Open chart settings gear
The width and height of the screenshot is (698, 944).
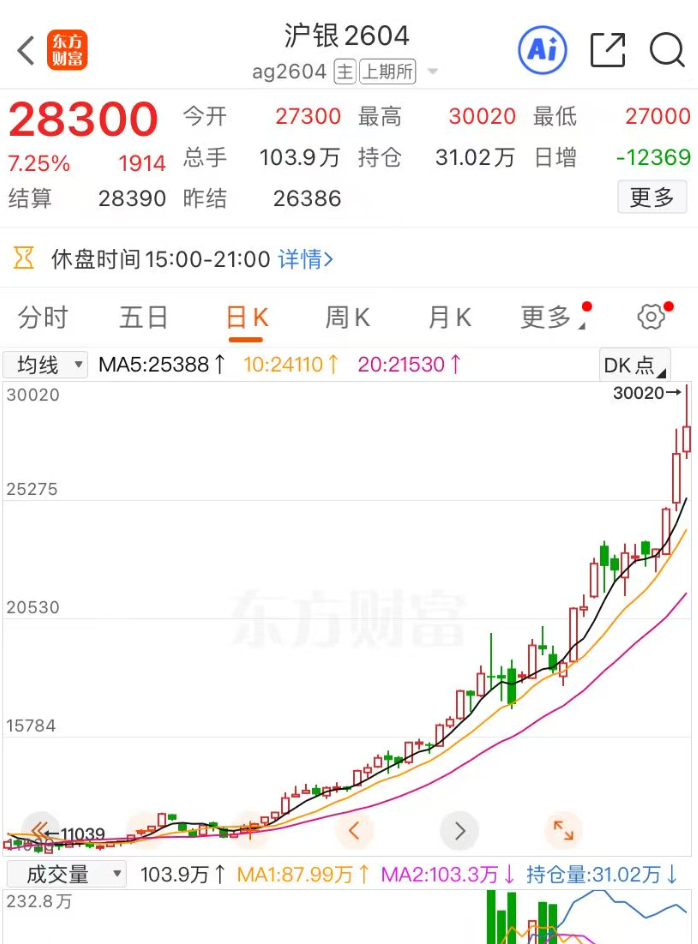pyautogui.click(x=651, y=318)
